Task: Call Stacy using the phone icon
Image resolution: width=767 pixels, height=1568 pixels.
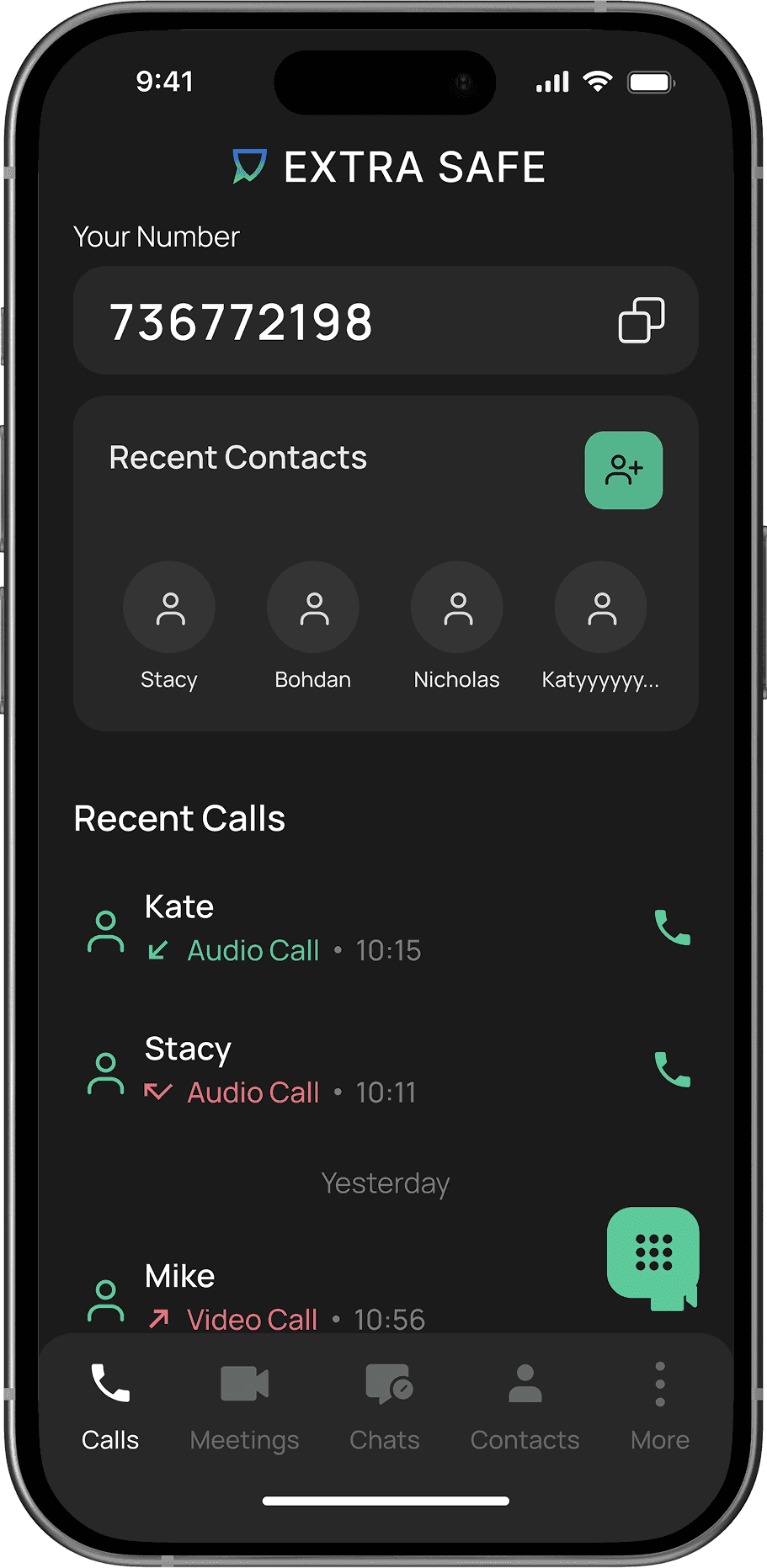Action: click(672, 1070)
